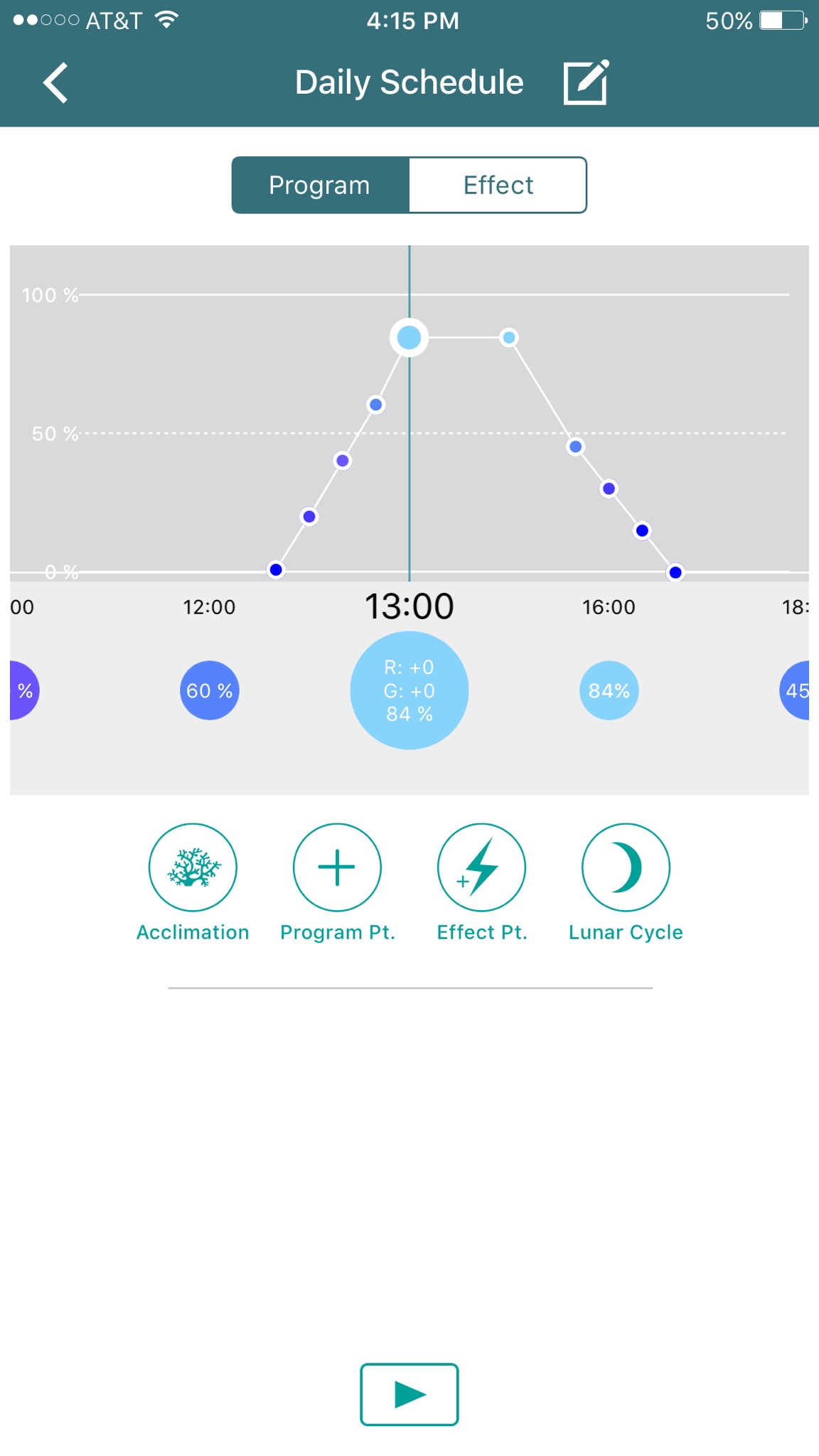The image size is (819, 1456).
Task: Open the 13:00 point with R: +0
Action: (409, 690)
